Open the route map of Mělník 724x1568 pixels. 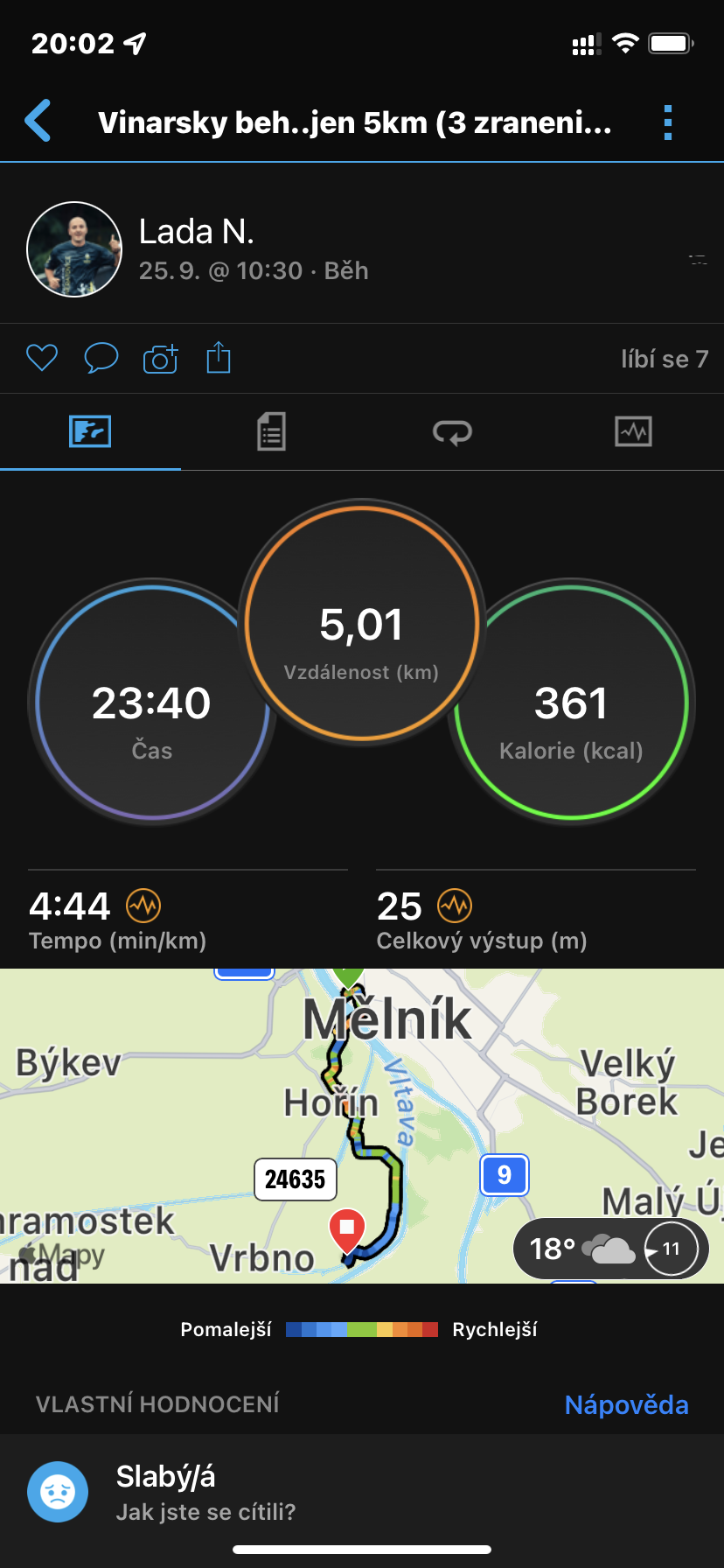(362, 1126)
